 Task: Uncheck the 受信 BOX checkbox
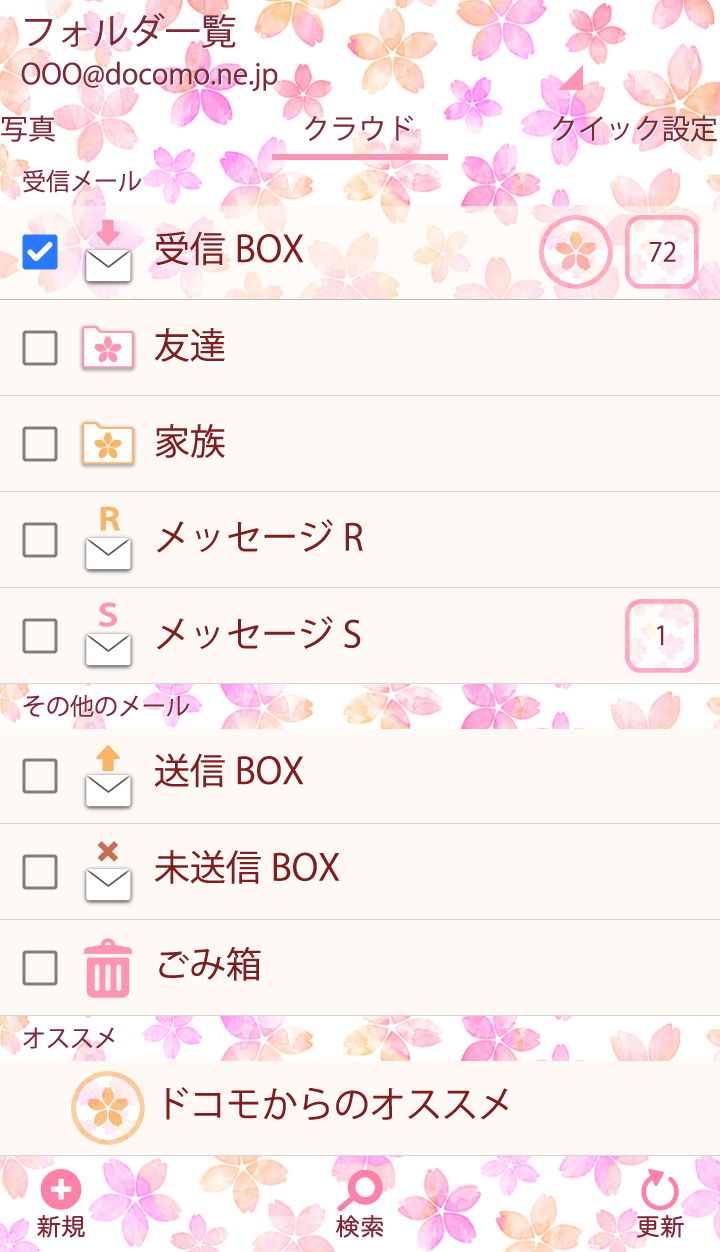click(x=40, y=252)
